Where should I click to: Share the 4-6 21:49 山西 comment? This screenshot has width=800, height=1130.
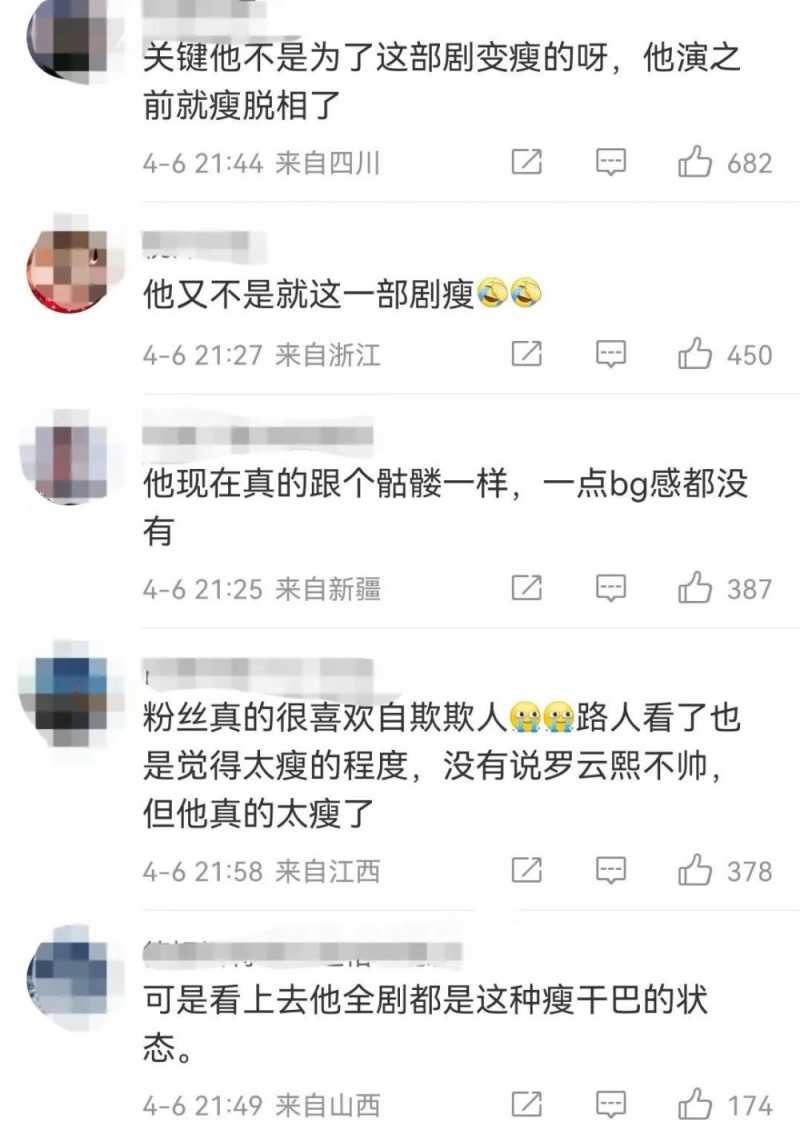coord(527,1105)
